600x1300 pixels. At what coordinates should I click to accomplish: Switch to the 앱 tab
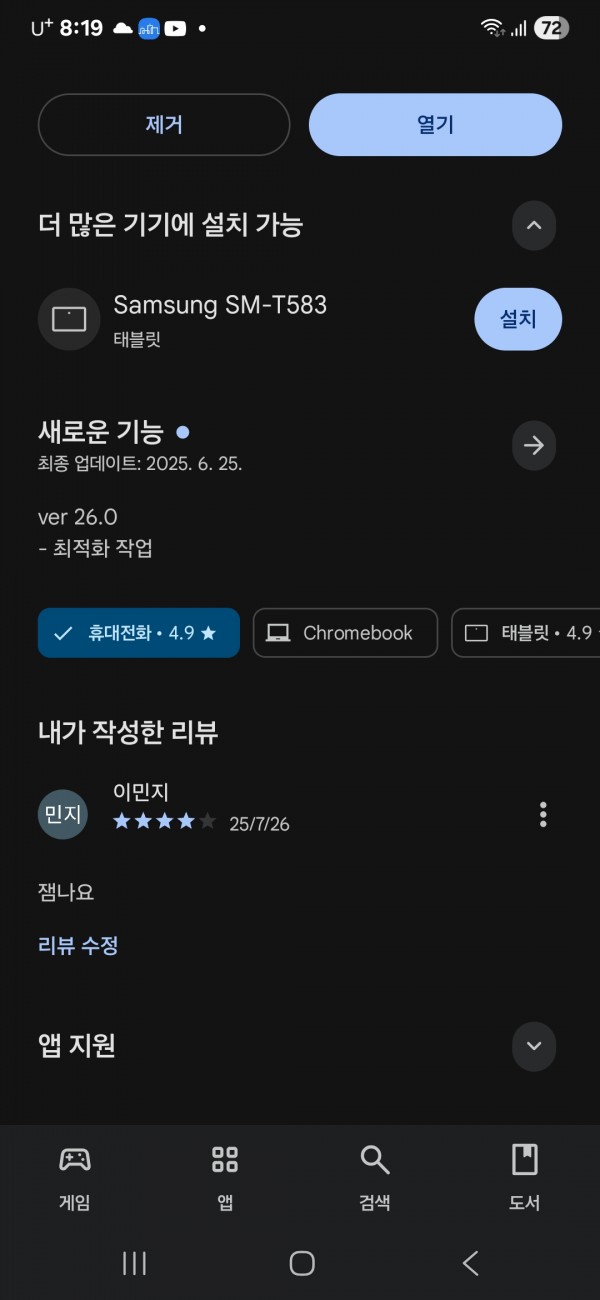point(225,1178)
